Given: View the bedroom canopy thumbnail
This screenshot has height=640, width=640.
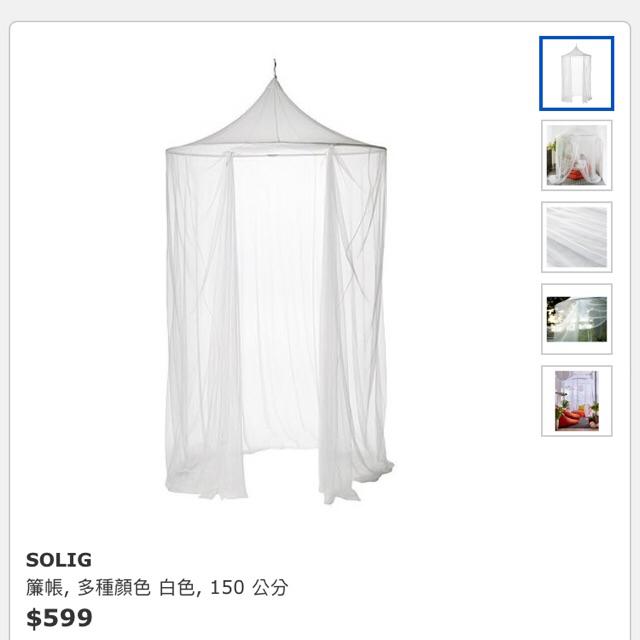Looking at the screenshot, I should [575, 155].
